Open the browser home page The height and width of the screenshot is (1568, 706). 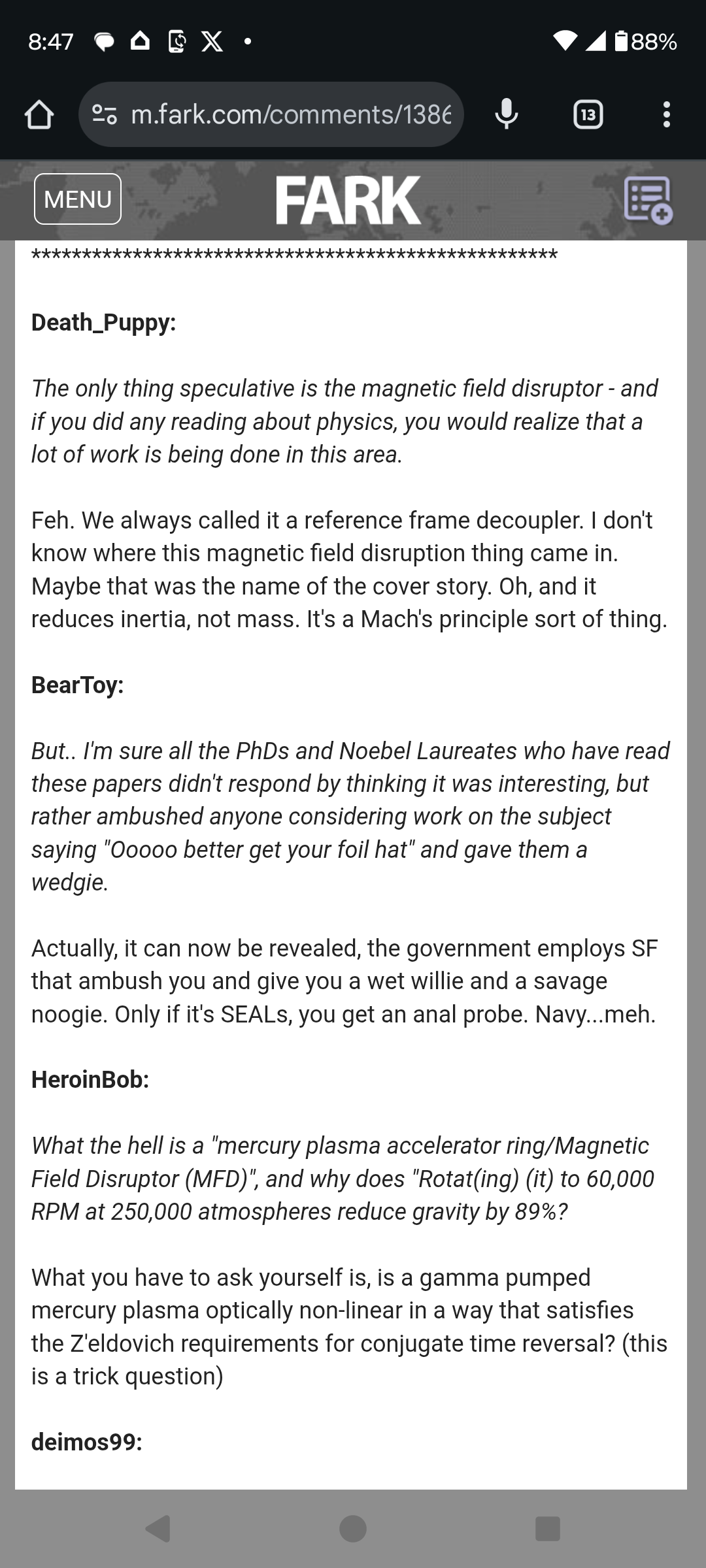(x=39, y=115)
